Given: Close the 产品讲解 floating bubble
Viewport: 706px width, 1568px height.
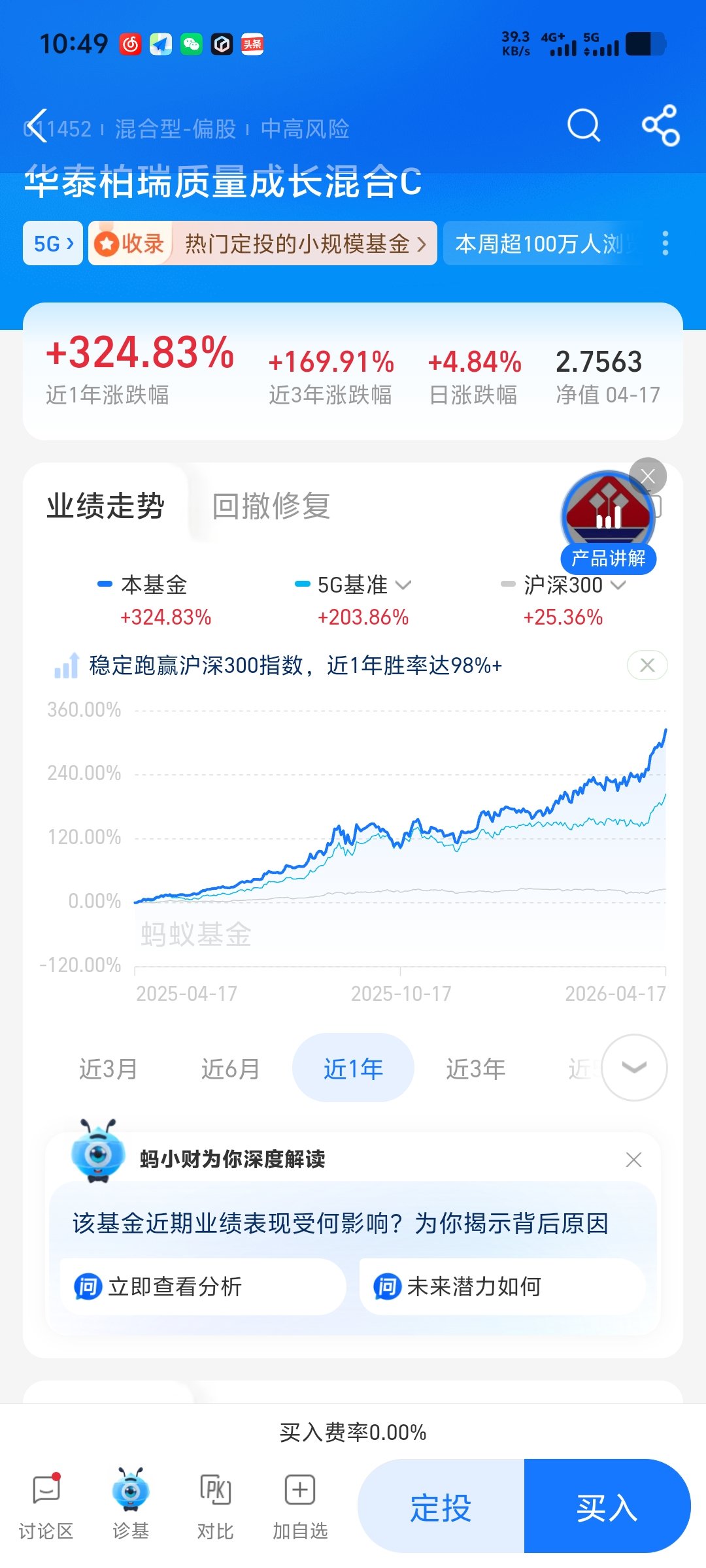Looking at the screenshot, I should coord(647,476).
